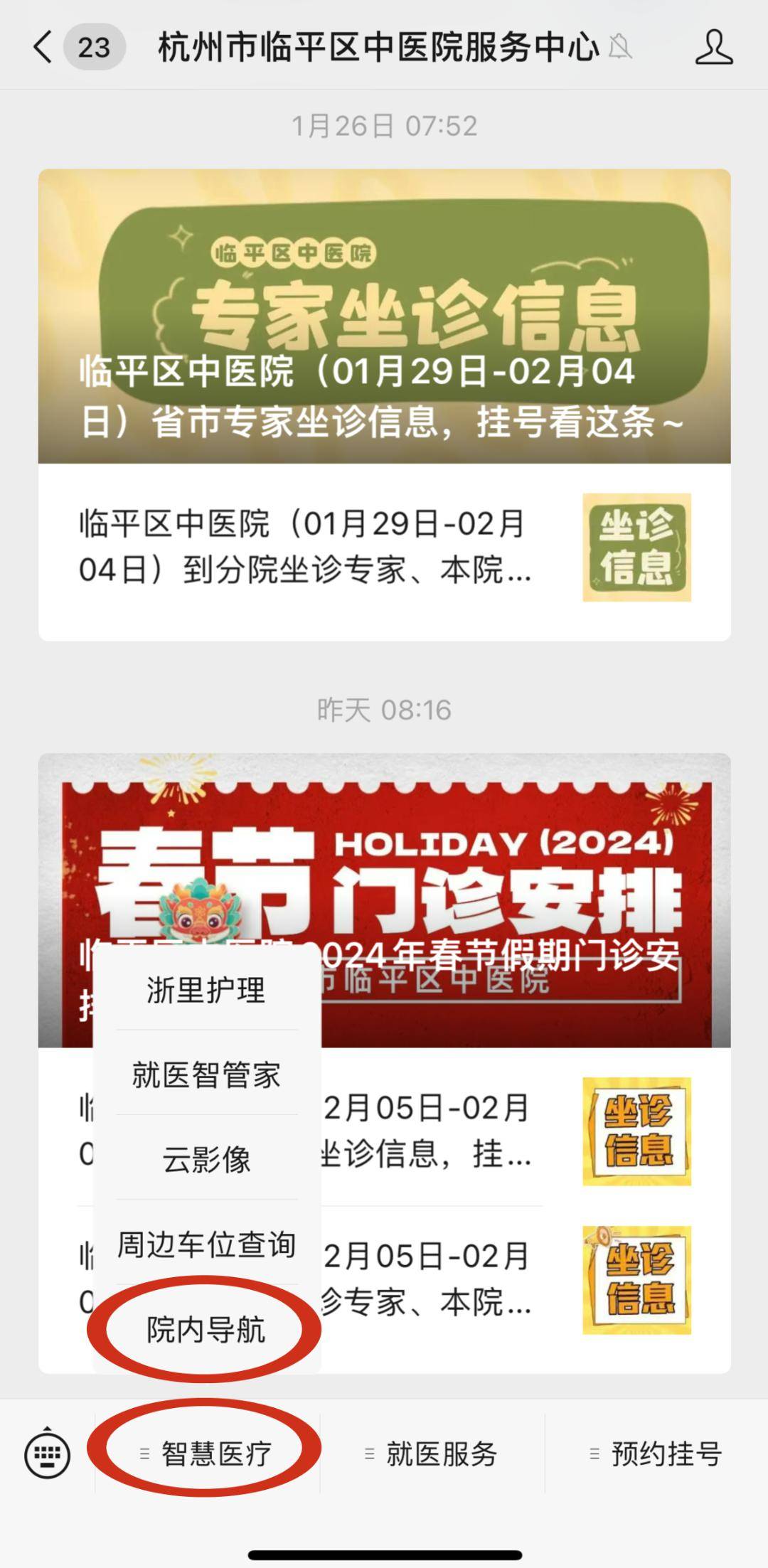This screenshot has height=1568, width=768.
Task: Expand the 就医服务 bottom menu
Action: (x=432, y=1454)
